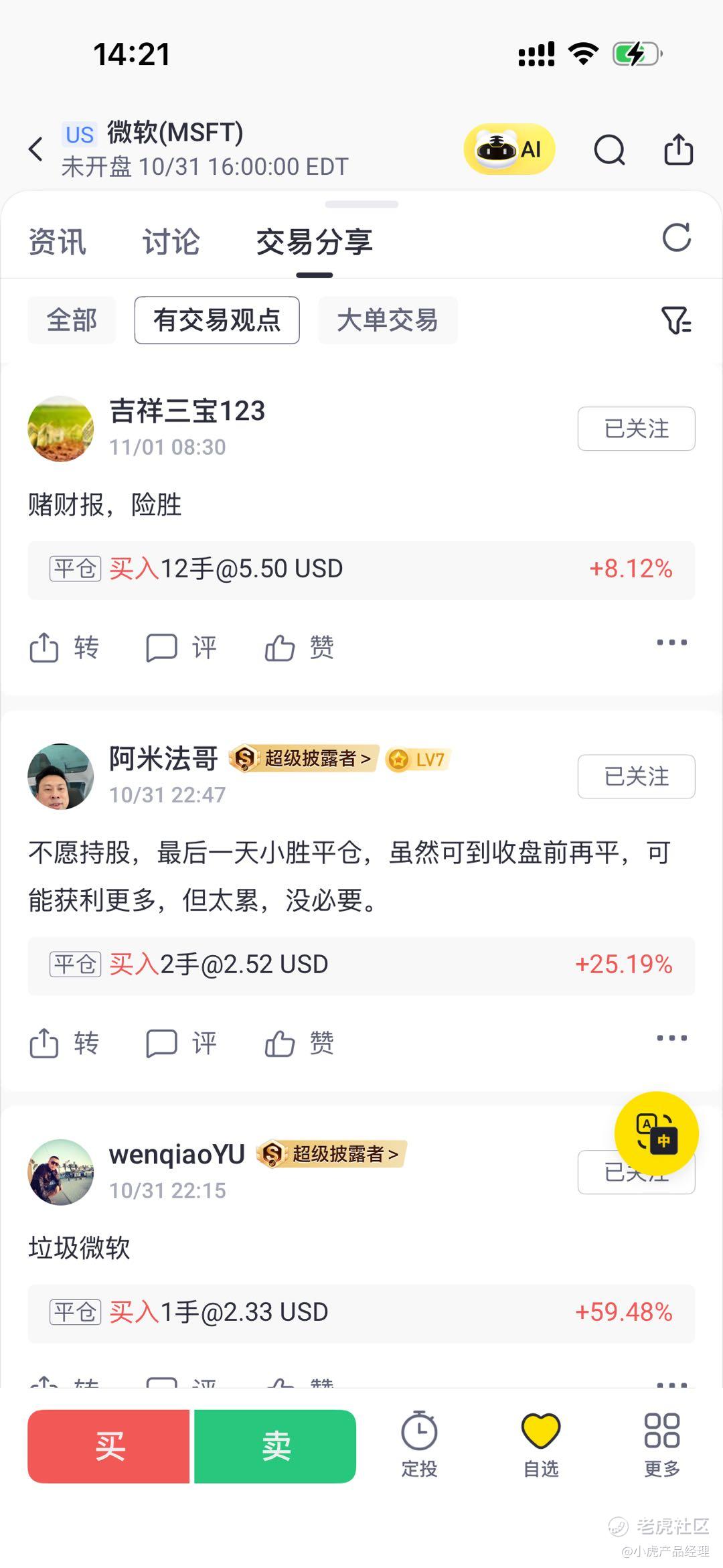Open 定投 auto-invest
Image resolution: width=723 pixels, height=1568 pixels.
(419, 1446)
